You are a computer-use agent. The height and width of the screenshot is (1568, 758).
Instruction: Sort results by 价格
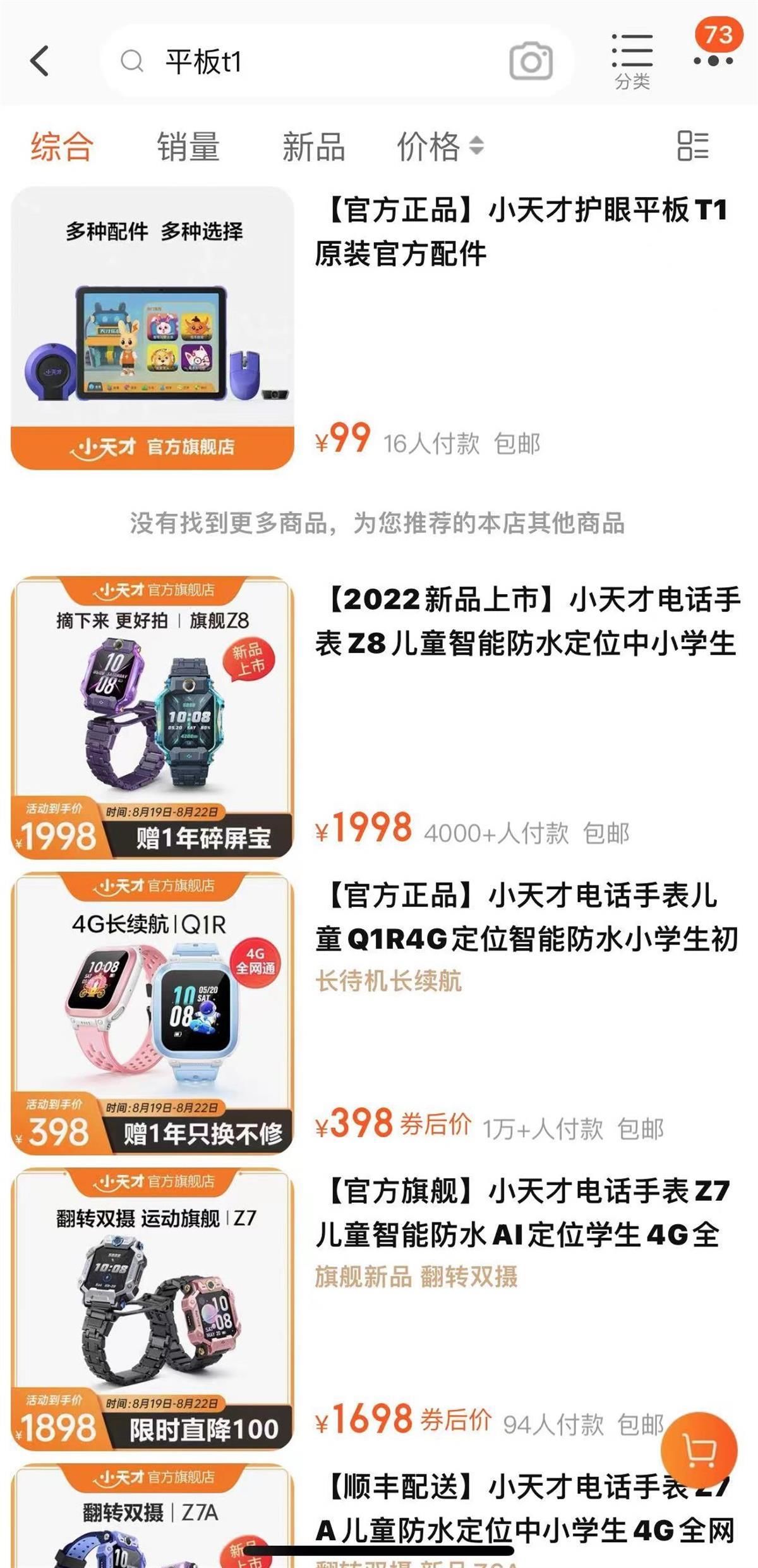click(x=440, y=147)
